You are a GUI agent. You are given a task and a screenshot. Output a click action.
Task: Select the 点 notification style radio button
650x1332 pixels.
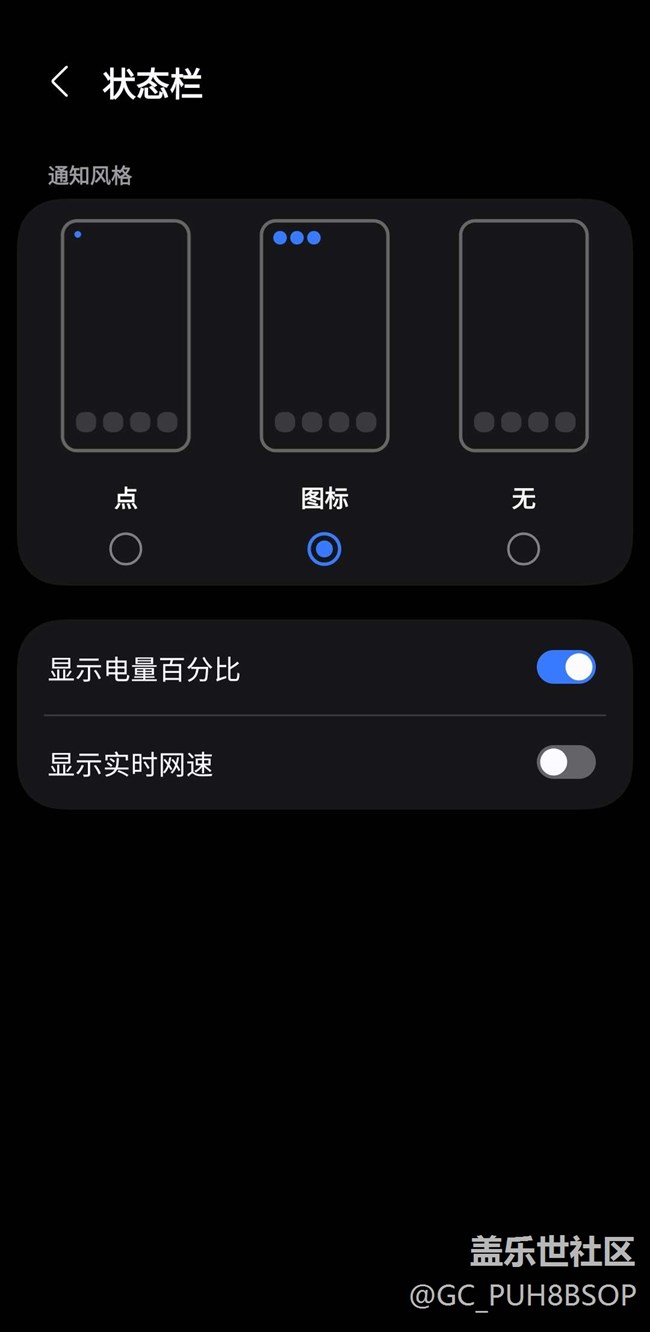(125, 549)
